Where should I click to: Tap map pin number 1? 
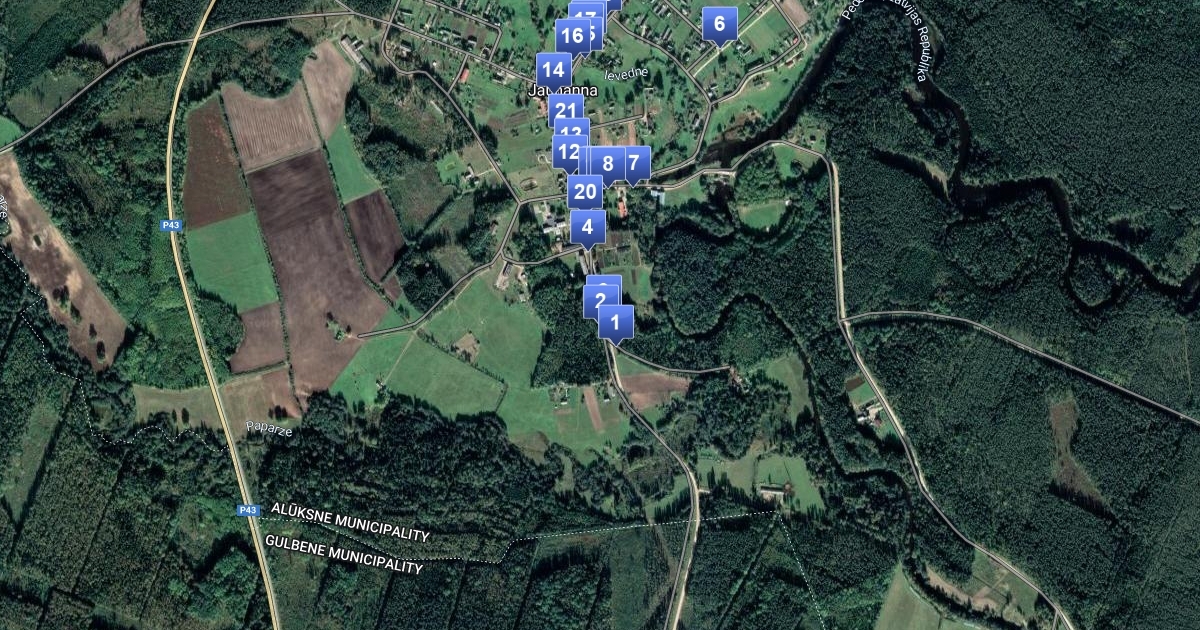pyautogui.click(x=616, y=322)
